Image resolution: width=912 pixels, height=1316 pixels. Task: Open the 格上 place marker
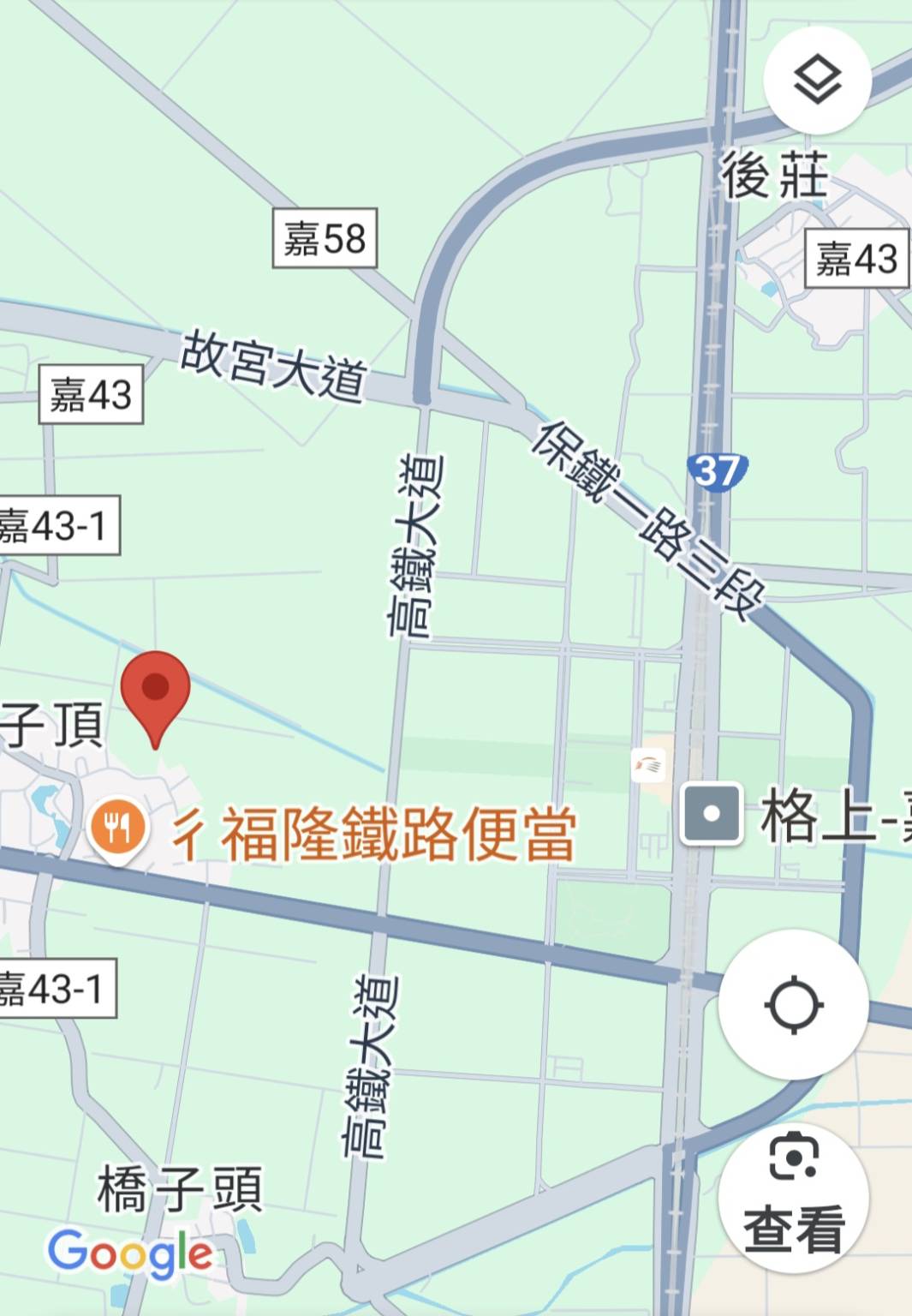711,815
